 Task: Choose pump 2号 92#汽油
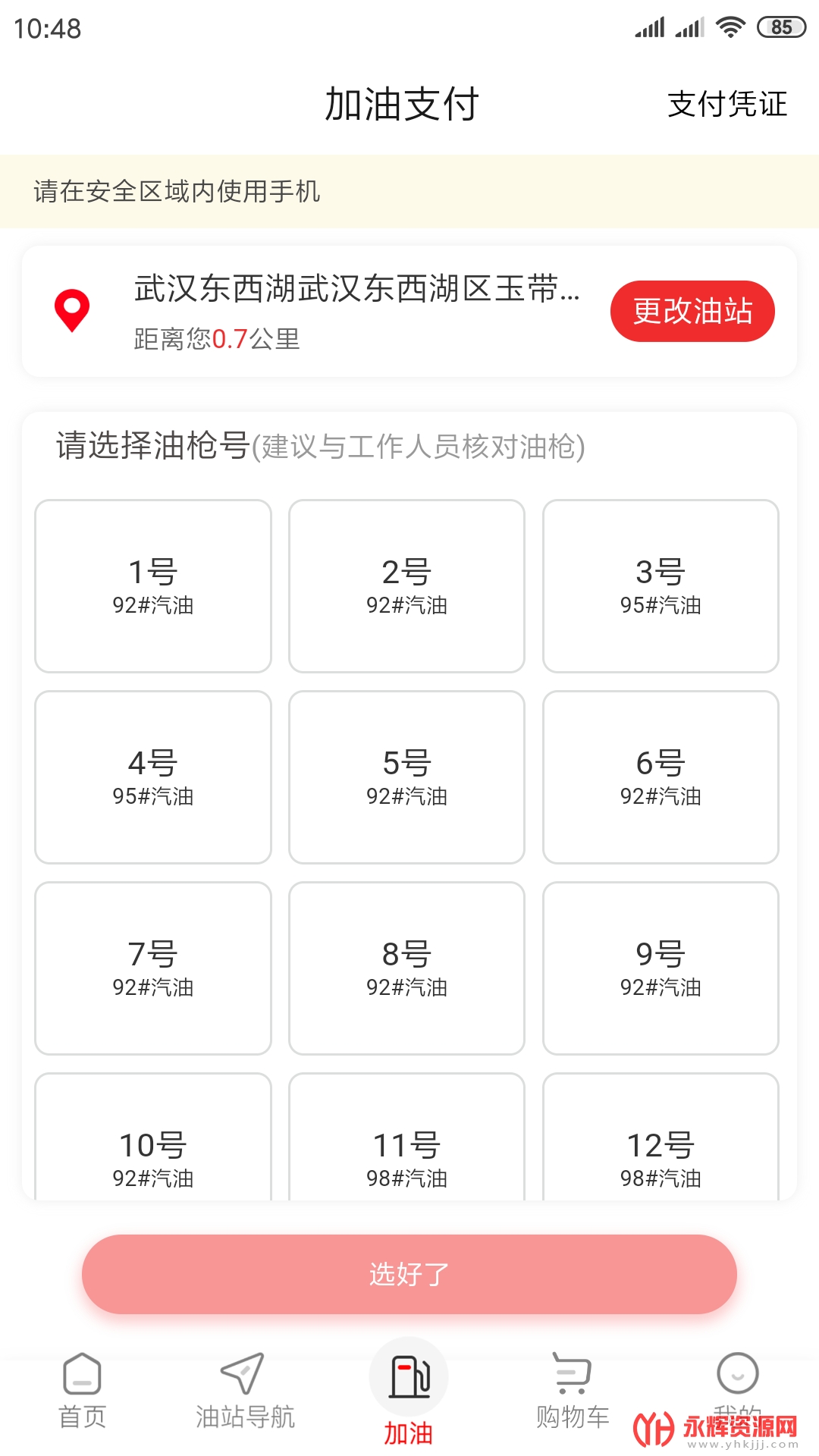point(406,585)
